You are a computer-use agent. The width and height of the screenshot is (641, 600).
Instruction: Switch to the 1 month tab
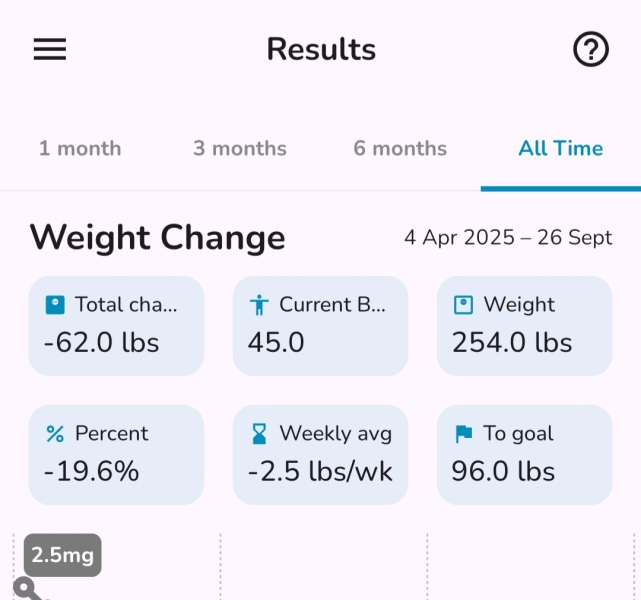80,149
